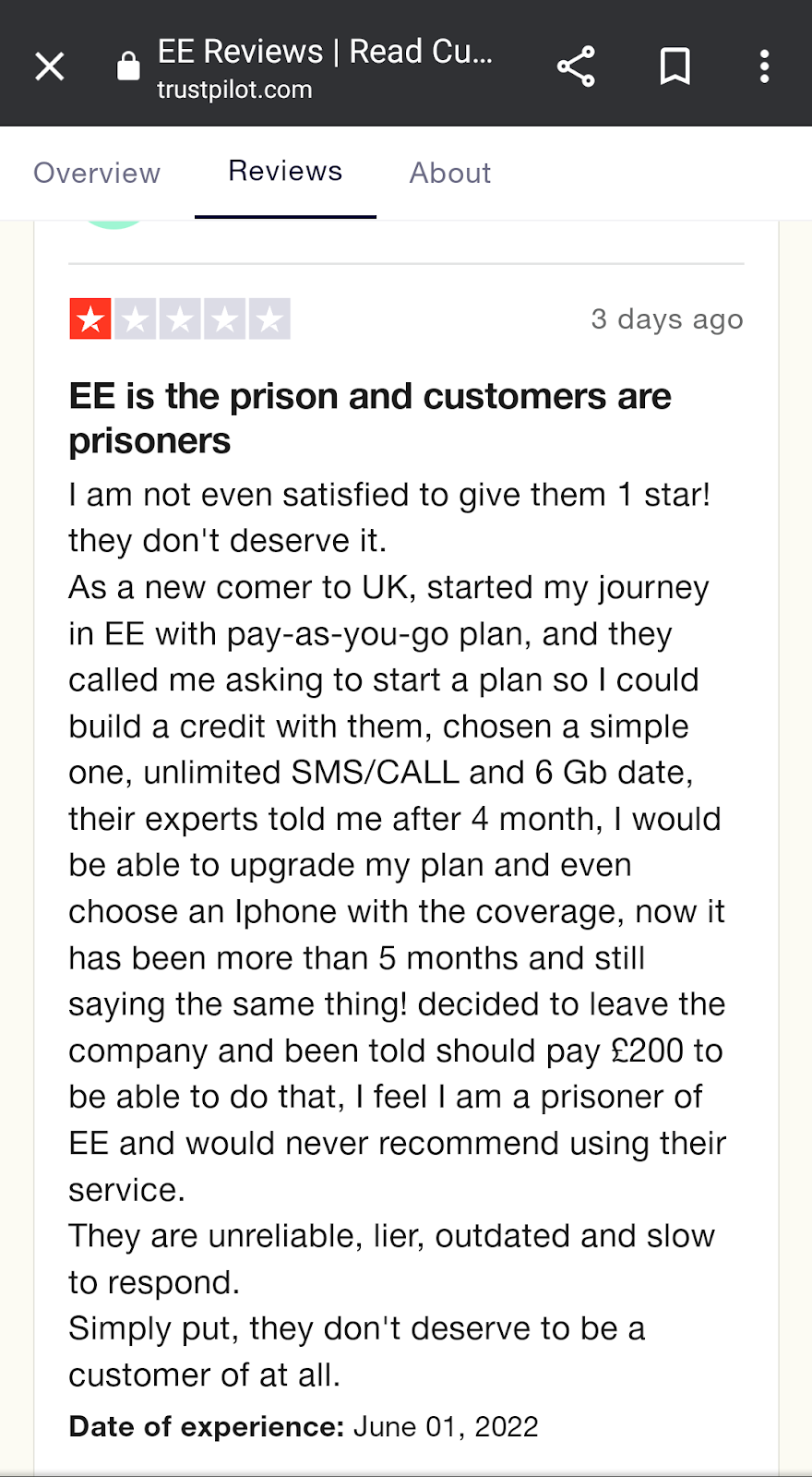Close the browser custom tab
The image size is (812, 1477).
click(x=50, y=66)
